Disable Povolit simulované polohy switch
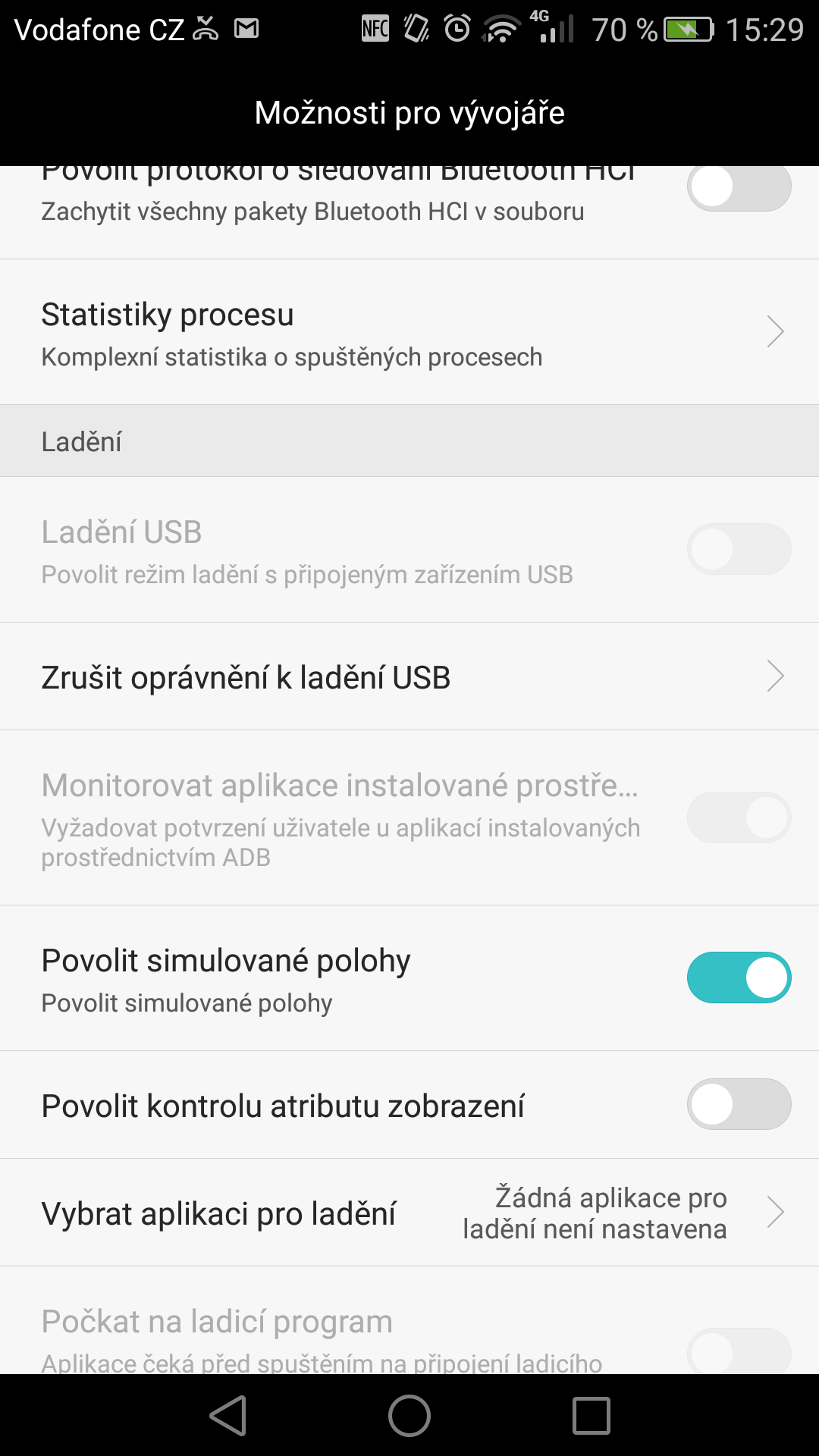The height and width of the screenshot is (1456, 819). point(739,977)
